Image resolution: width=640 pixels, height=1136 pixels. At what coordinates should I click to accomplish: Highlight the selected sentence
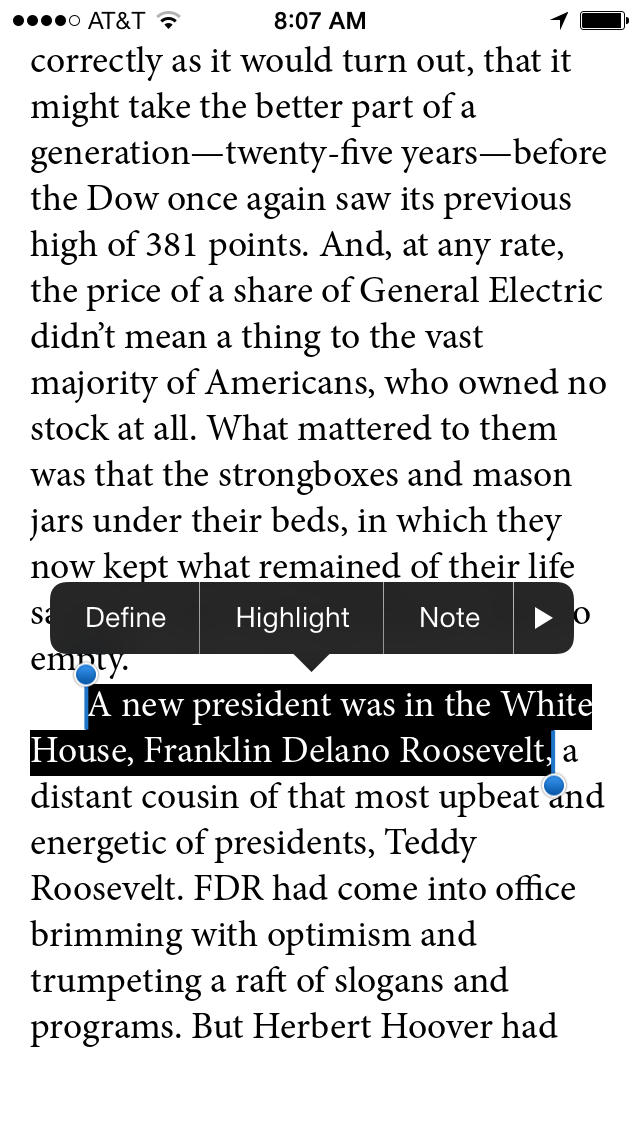pyautogui.click(x=292, y=618)
